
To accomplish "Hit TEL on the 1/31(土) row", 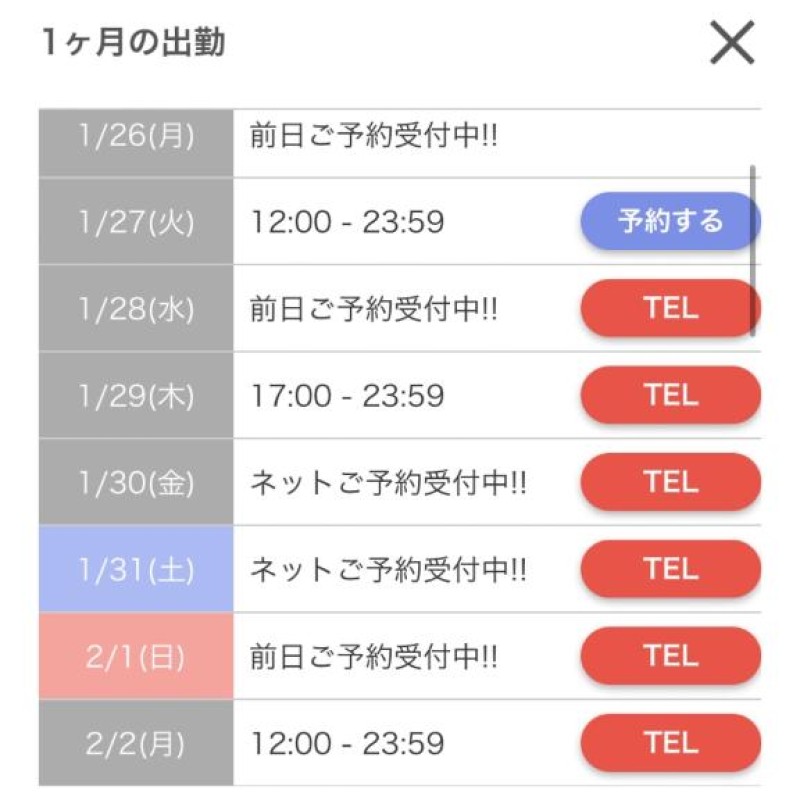I will tap(669, 569).
